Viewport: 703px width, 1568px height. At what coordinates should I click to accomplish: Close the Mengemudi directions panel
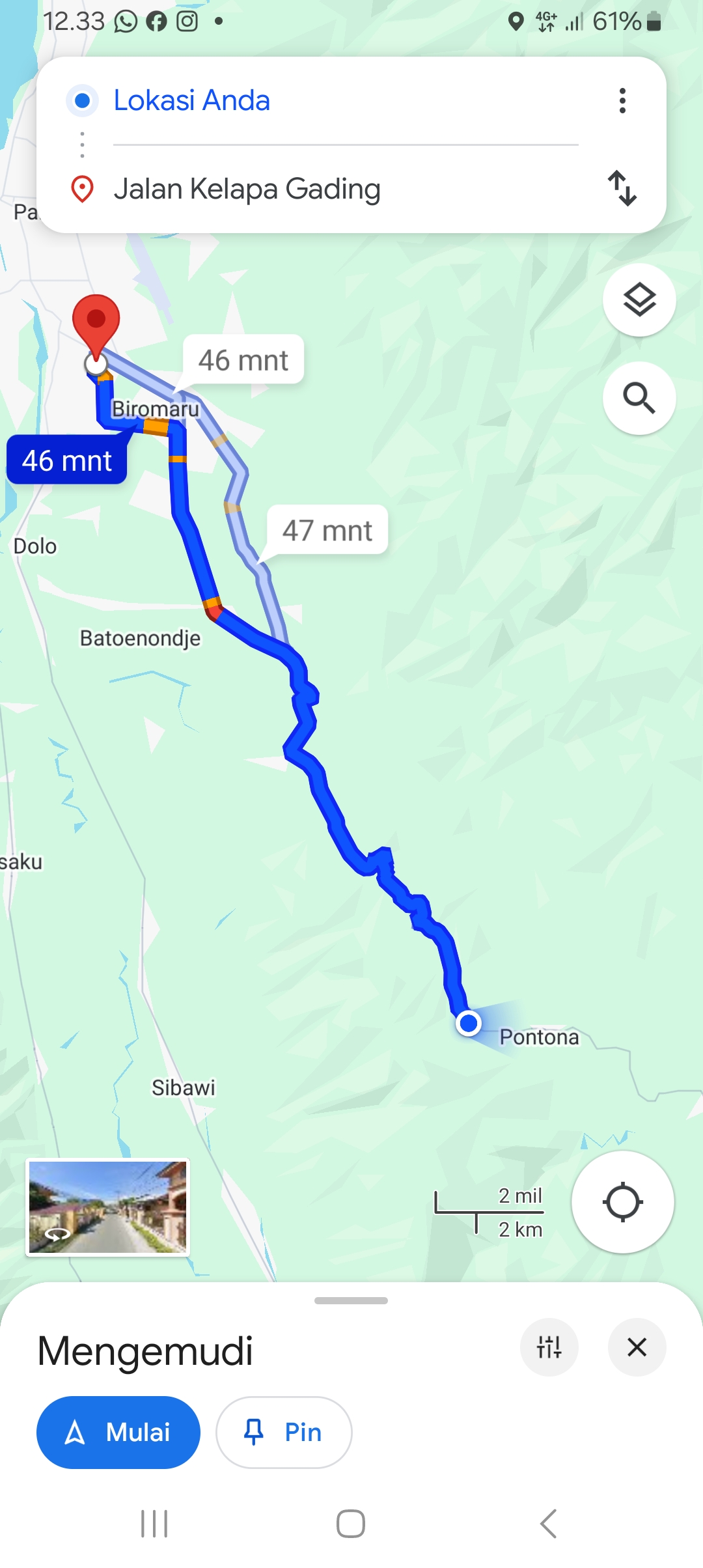(637, 1347)
